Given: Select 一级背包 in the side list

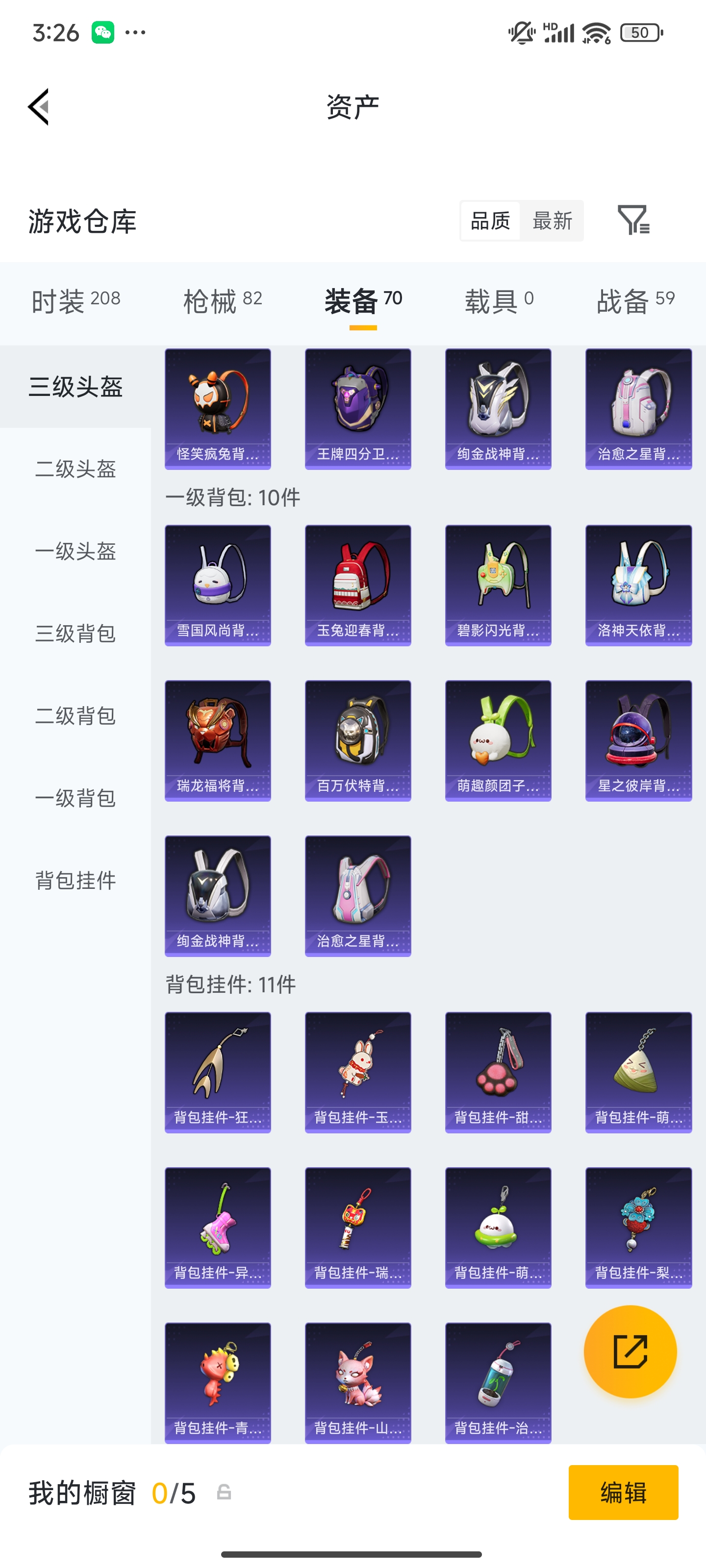Looking at the screenshot, I should 76,798.
